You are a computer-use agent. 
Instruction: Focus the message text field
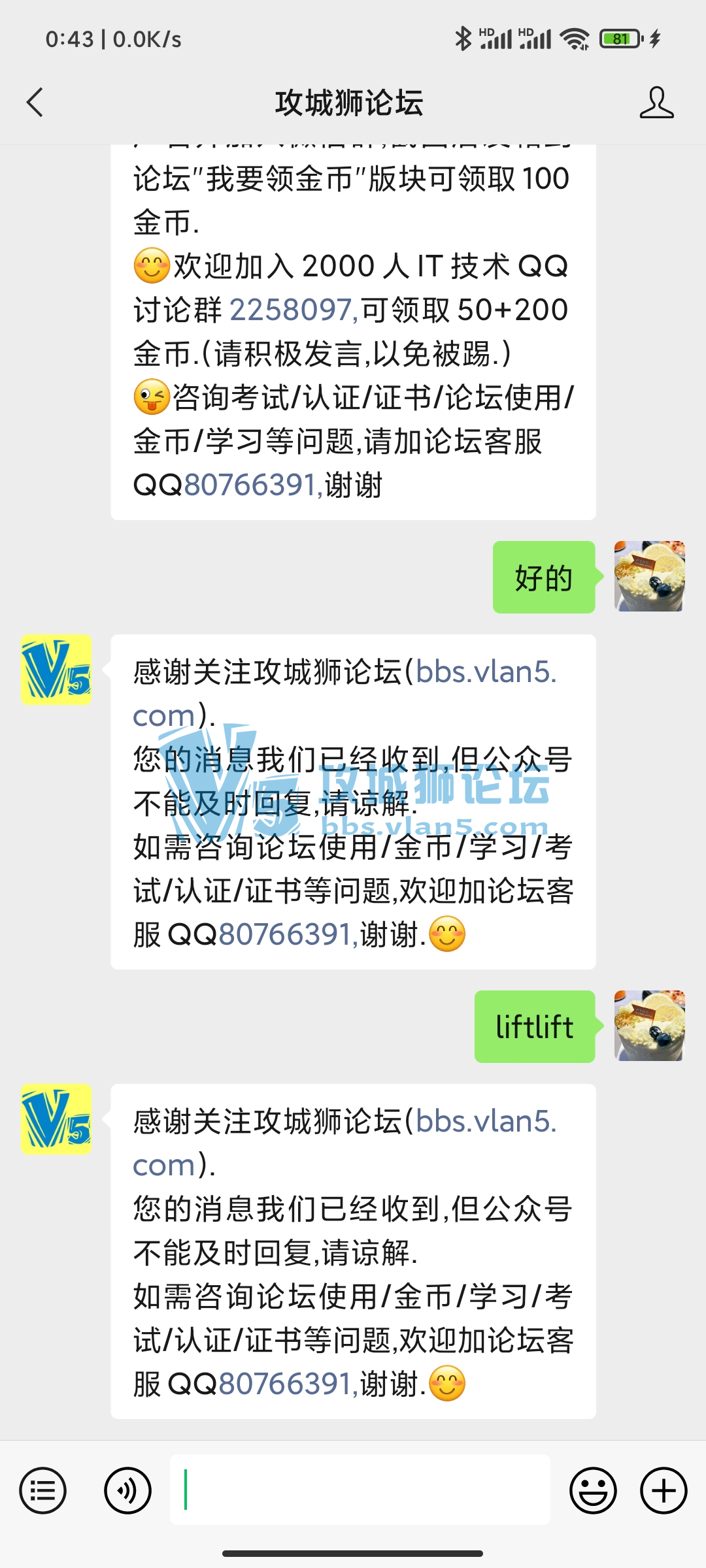[x=360, y=1490]
